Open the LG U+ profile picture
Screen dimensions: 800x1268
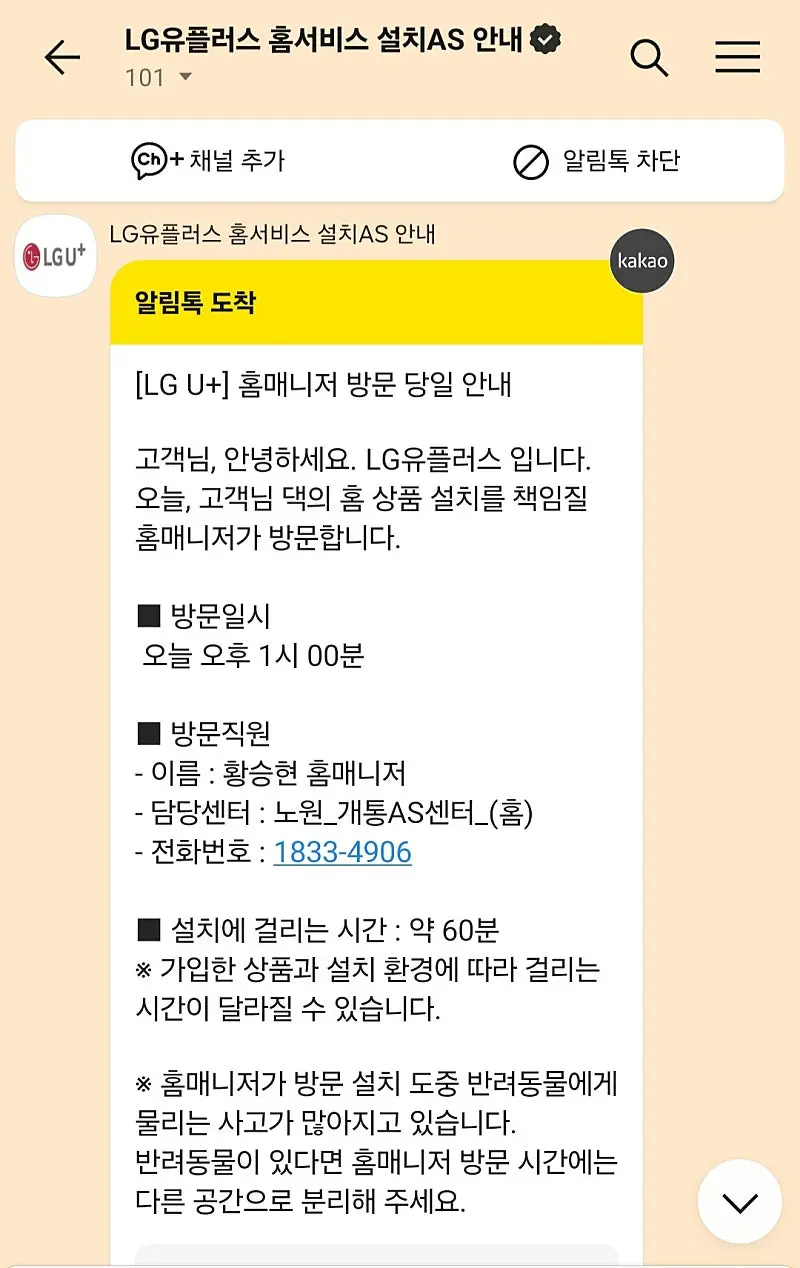coord(55,256)
